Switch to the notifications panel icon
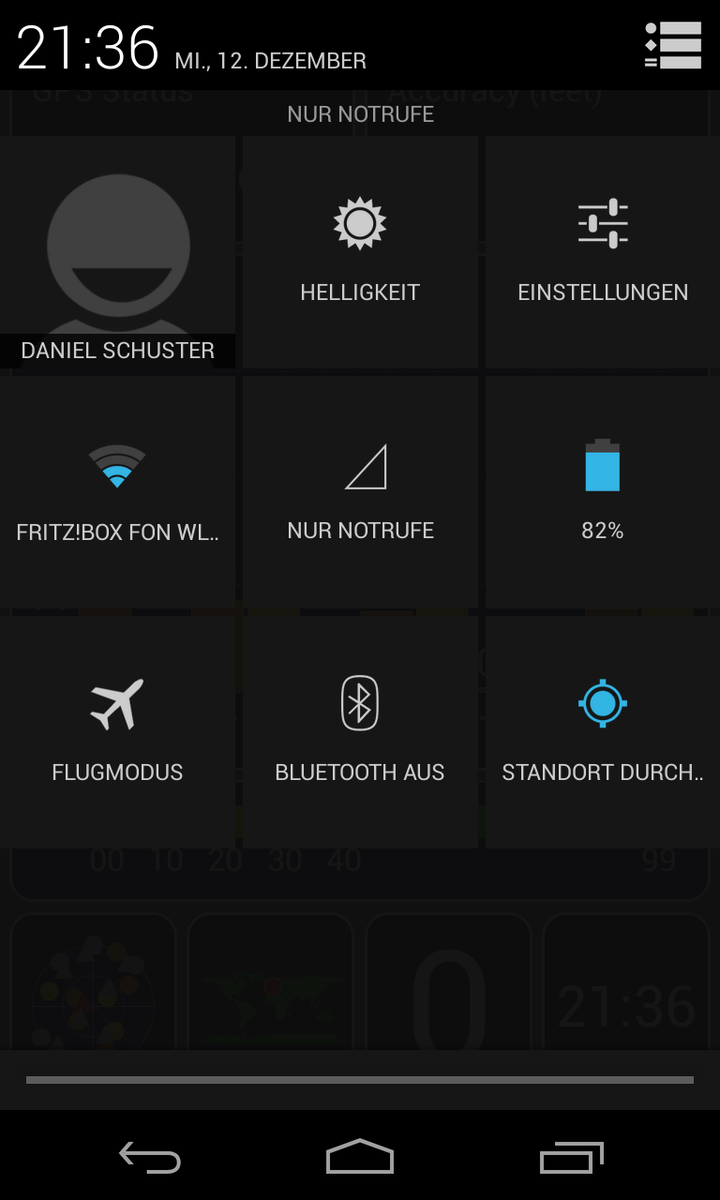 click(672, 45)
